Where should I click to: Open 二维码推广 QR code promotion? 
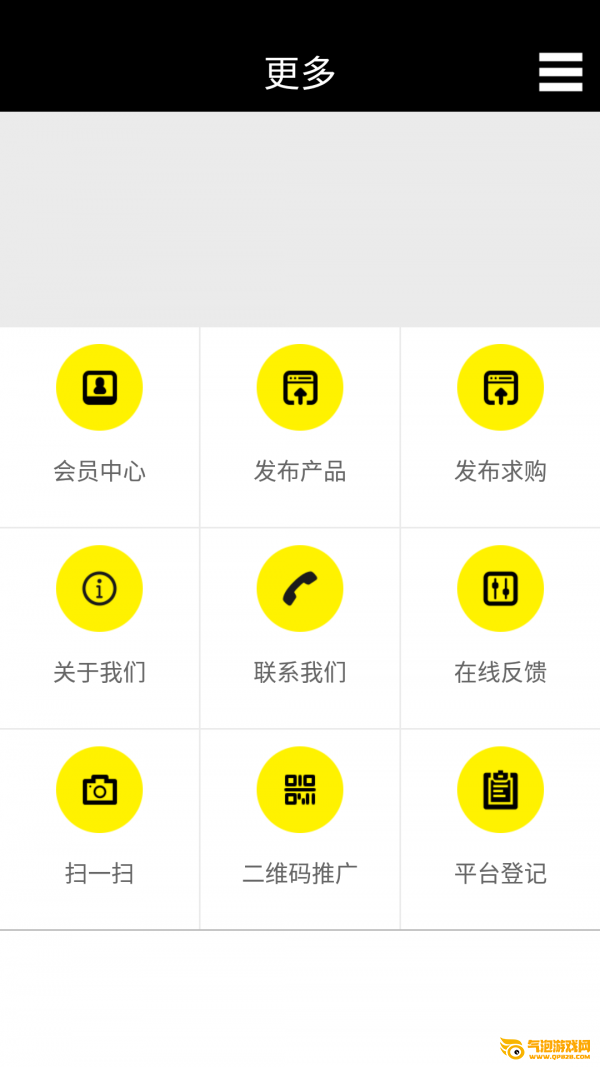tap(300, 829)
